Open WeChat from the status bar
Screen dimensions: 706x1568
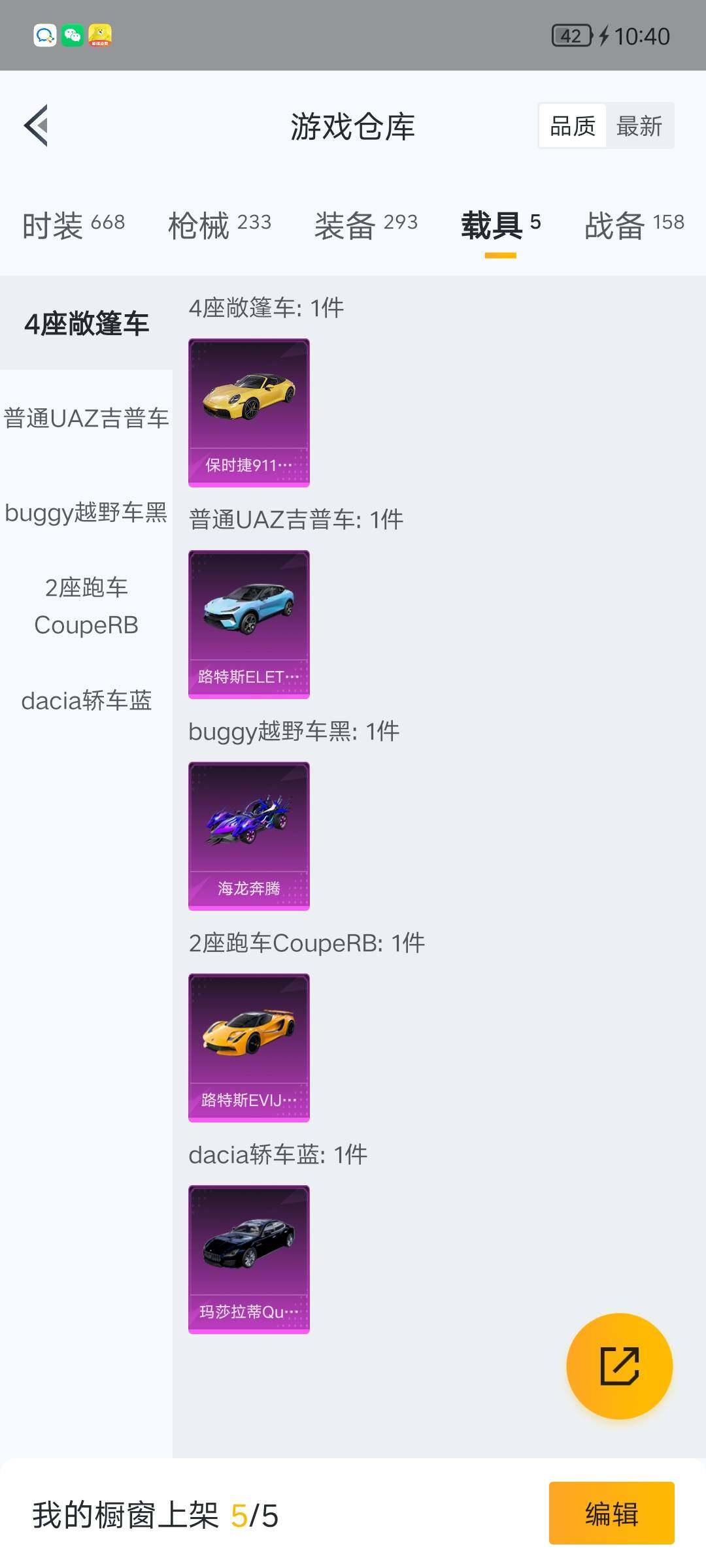pos(72,36)
